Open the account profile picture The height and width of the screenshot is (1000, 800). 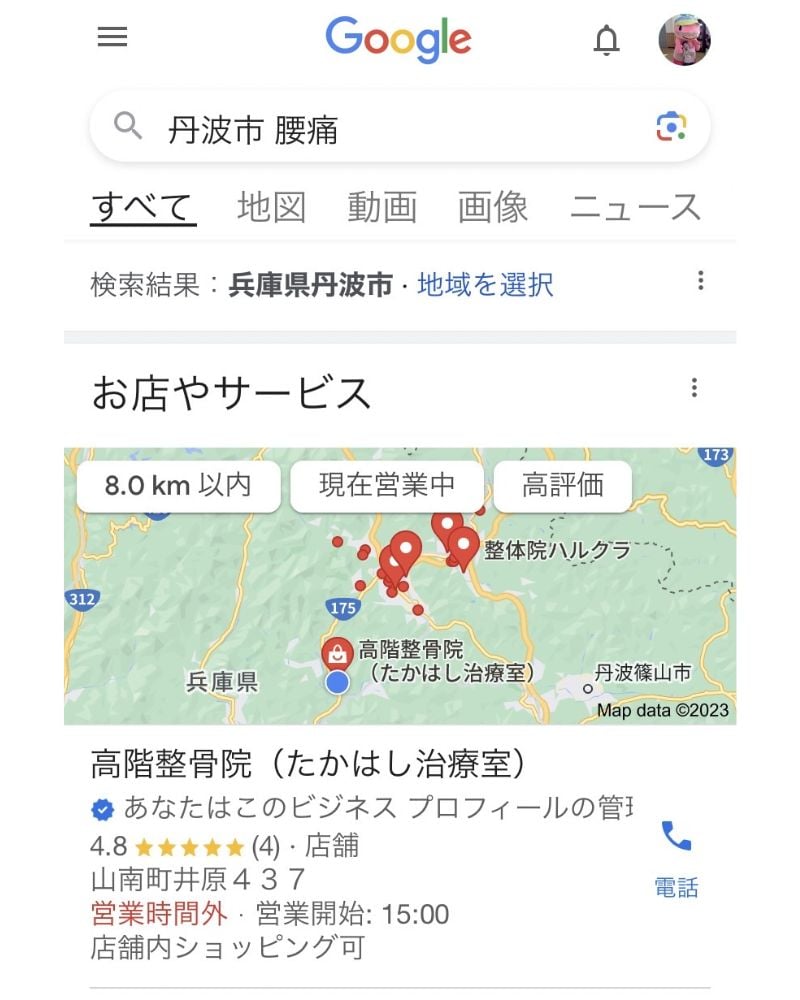click(x=684, y=40)
